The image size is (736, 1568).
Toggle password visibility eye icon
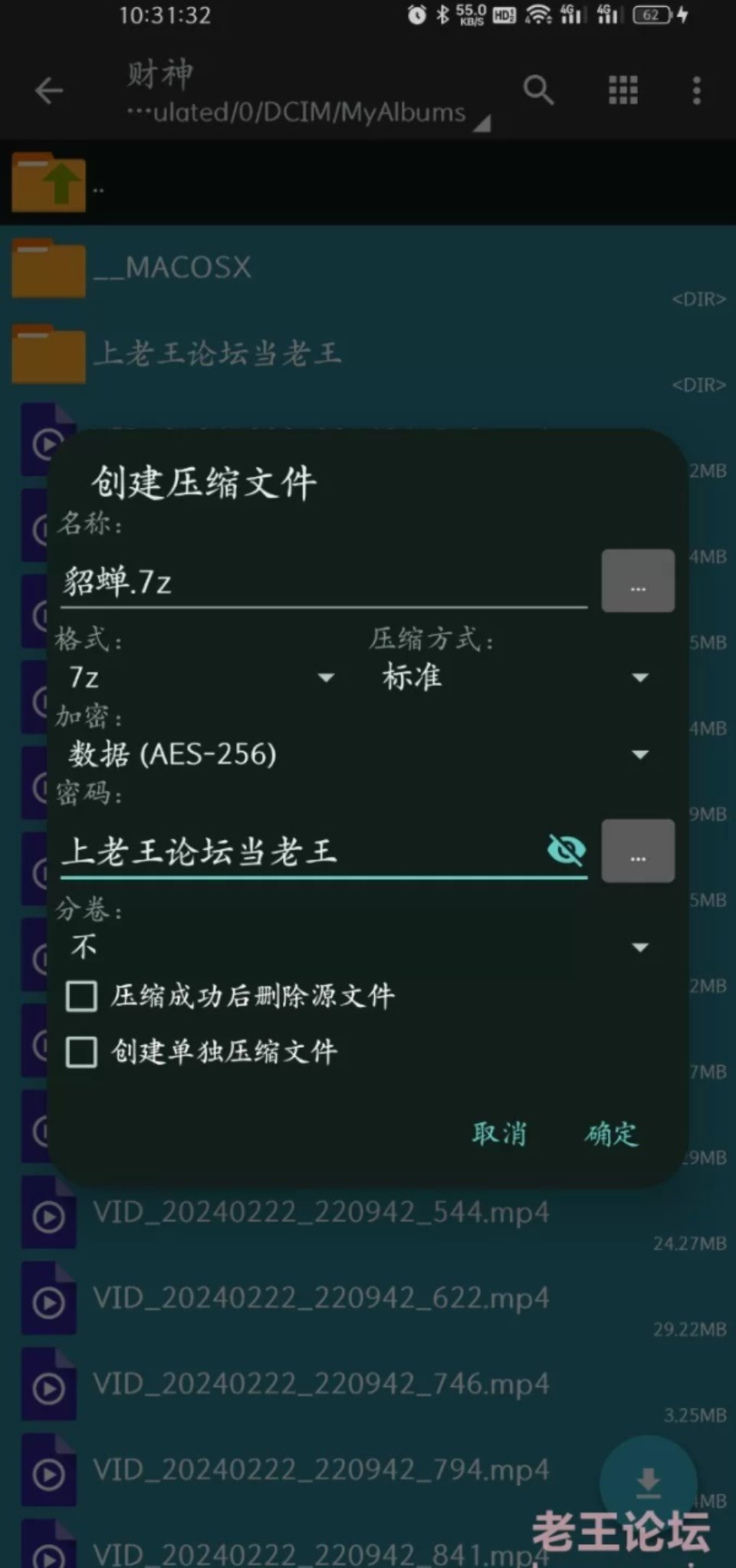pyautogui.click(x=566, y=850)
